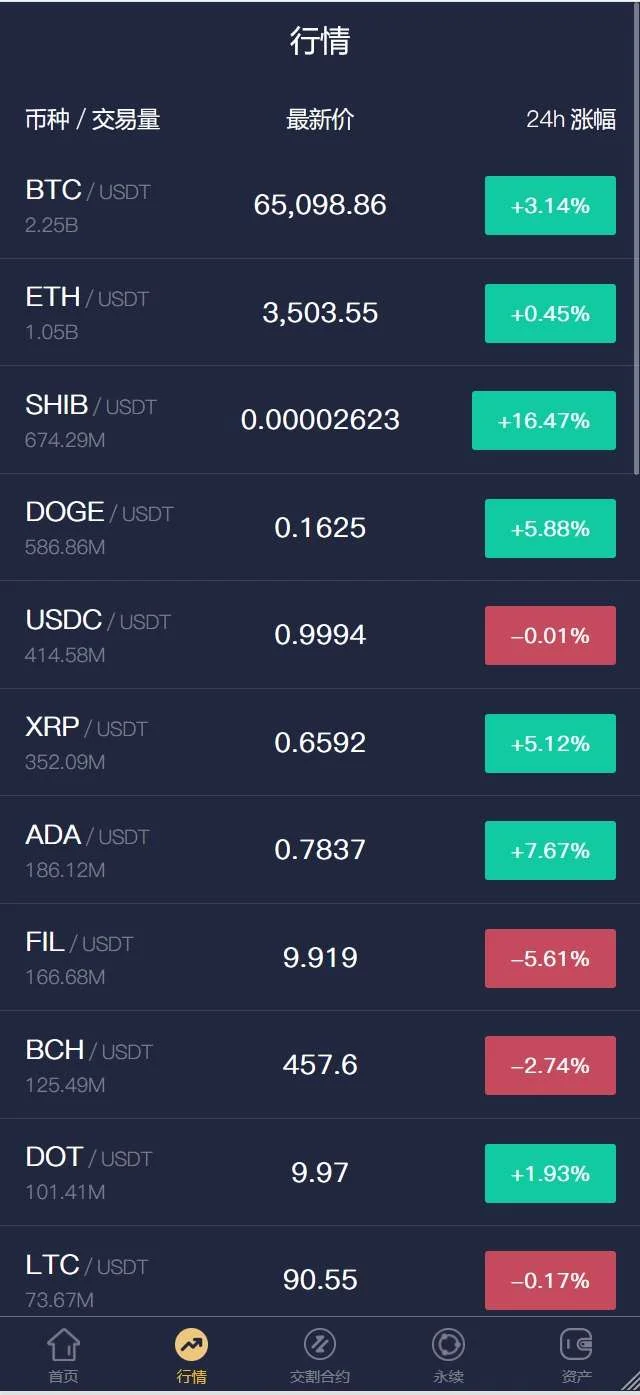
Task: View the FIL/USDT market row
Action: (x=320, y=957)
